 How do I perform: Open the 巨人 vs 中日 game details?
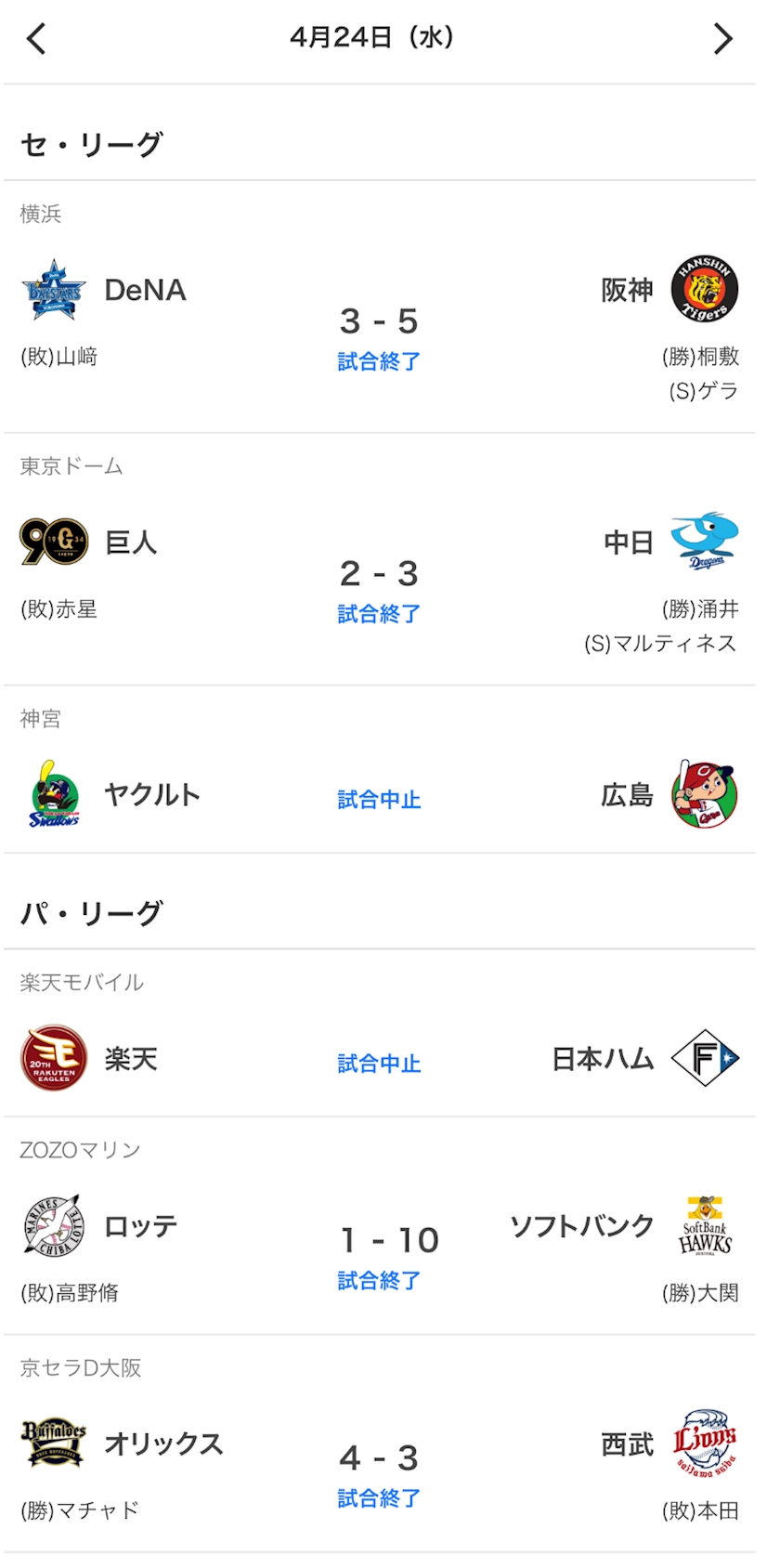pyautogui.click(x=379, y=589)
